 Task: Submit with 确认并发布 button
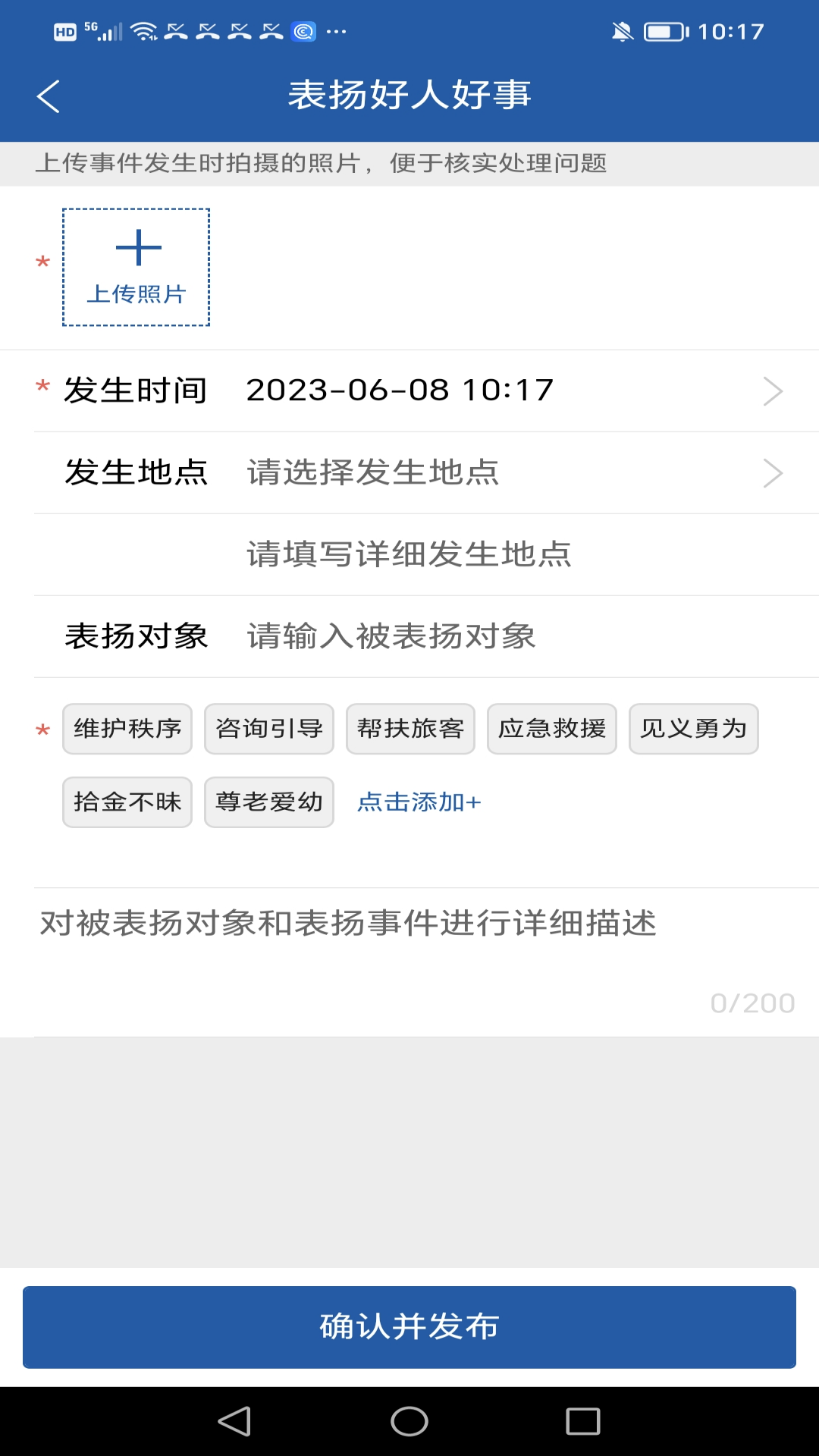[409, 1327]
